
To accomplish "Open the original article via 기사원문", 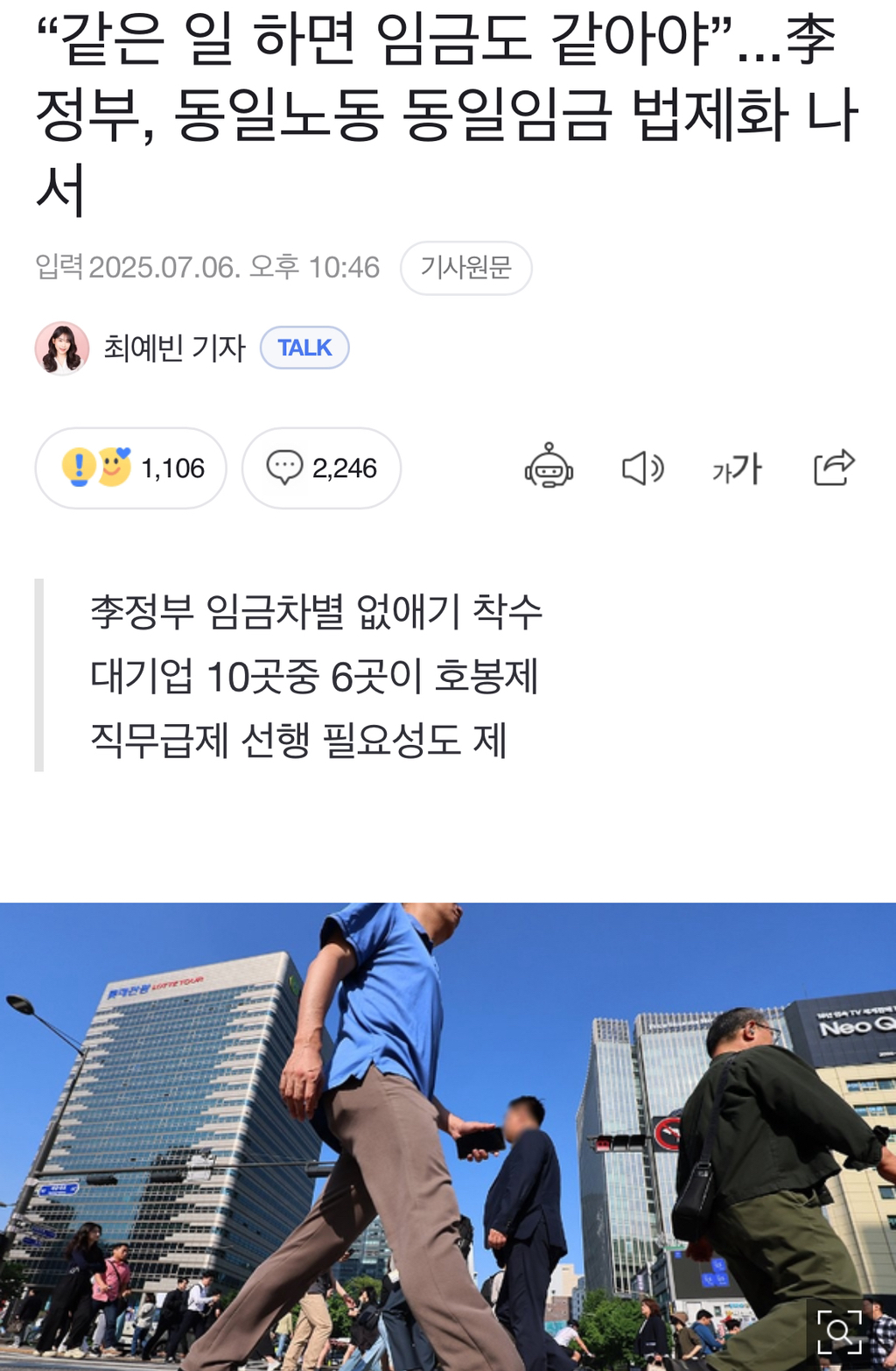I will pos(465,268).
